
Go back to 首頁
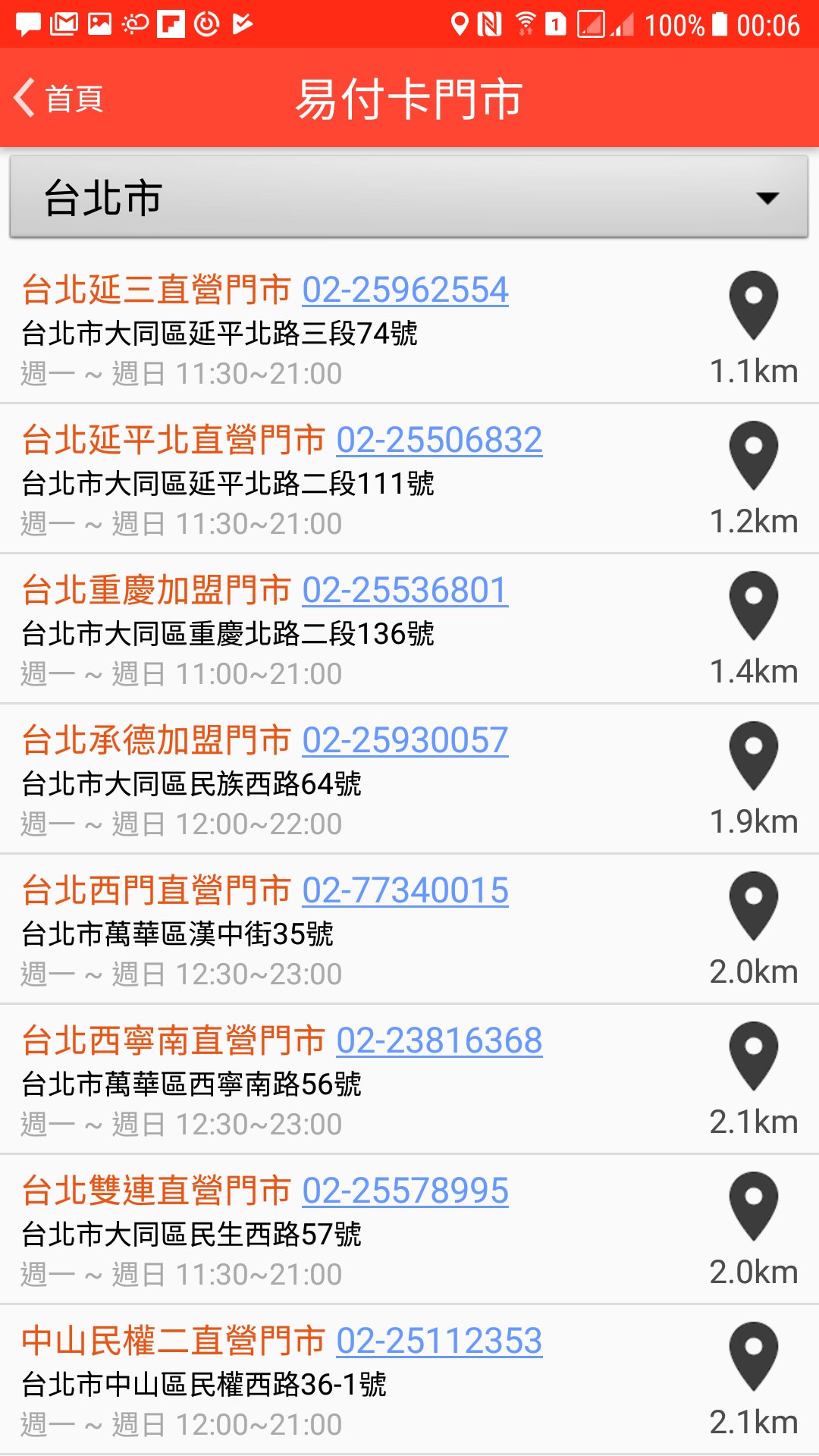59,99
